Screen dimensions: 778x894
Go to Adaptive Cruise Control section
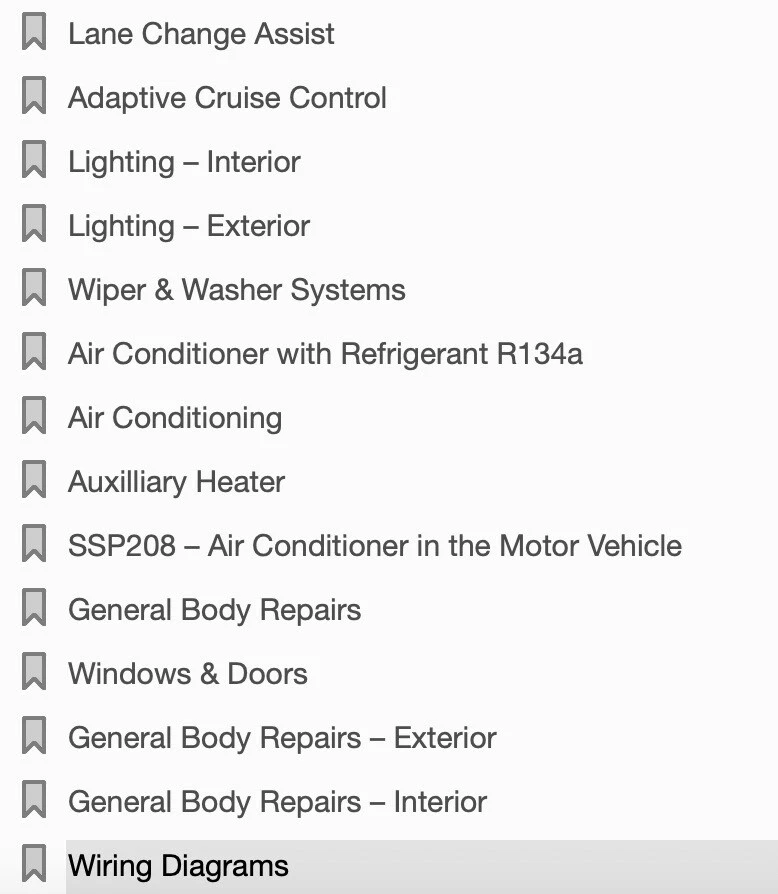227,98
